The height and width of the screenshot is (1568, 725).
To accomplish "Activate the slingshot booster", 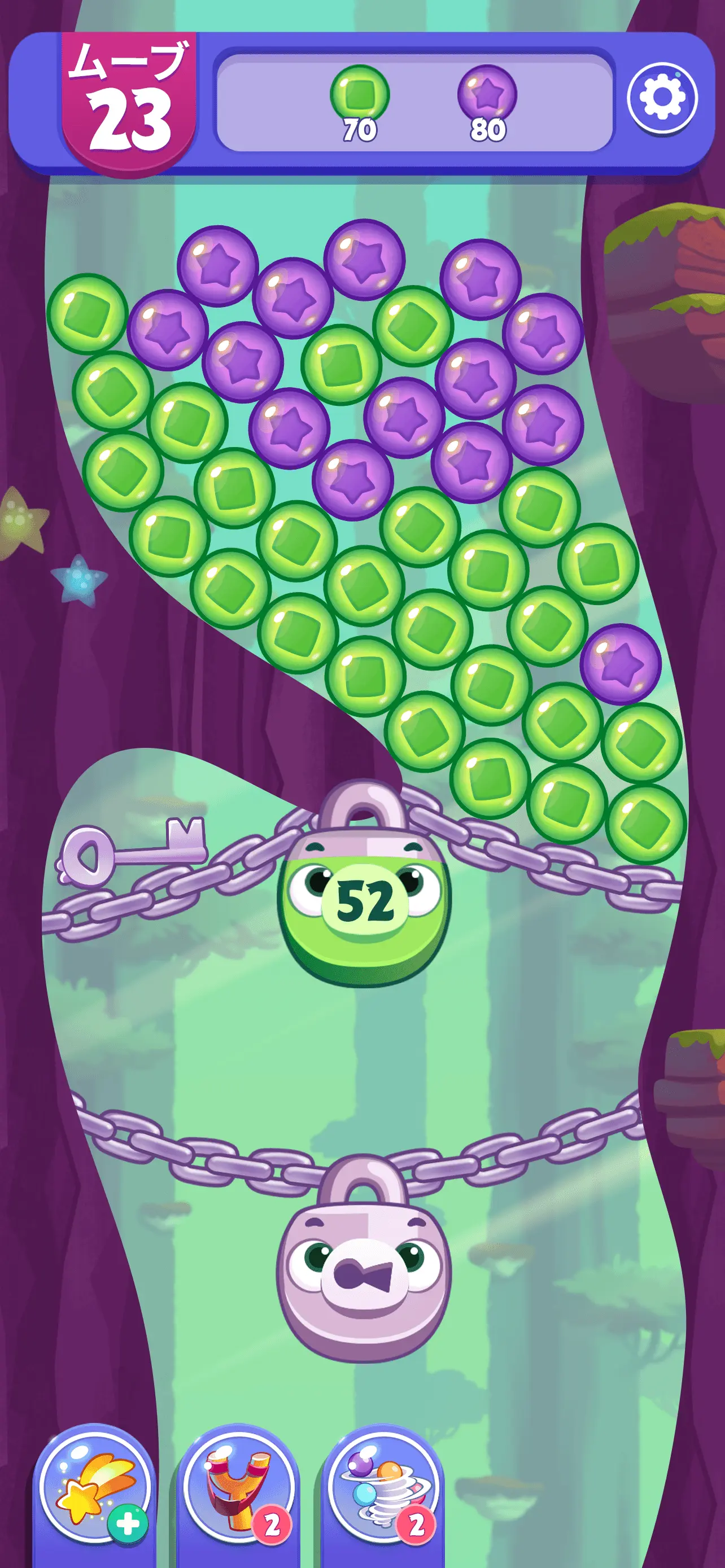I will point(239,1488).
